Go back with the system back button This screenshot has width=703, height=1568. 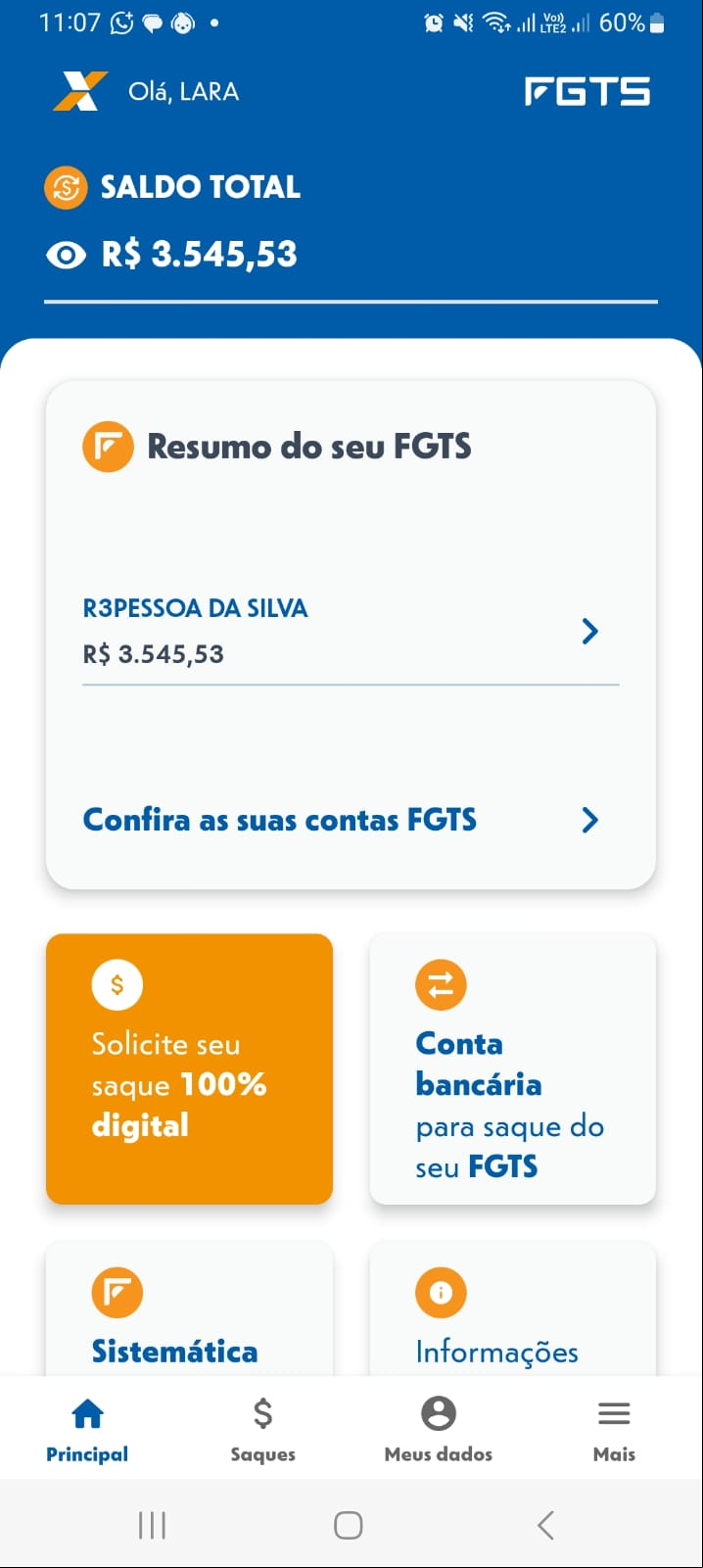[546, 1525]
